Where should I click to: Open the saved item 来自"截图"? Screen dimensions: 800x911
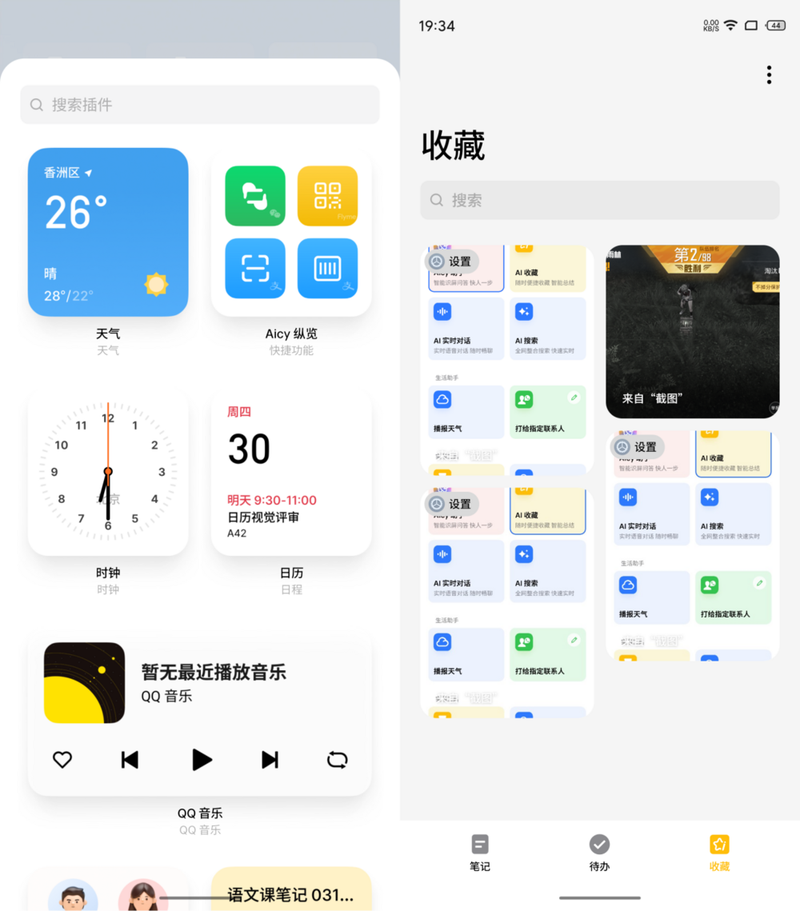point(692,332)
